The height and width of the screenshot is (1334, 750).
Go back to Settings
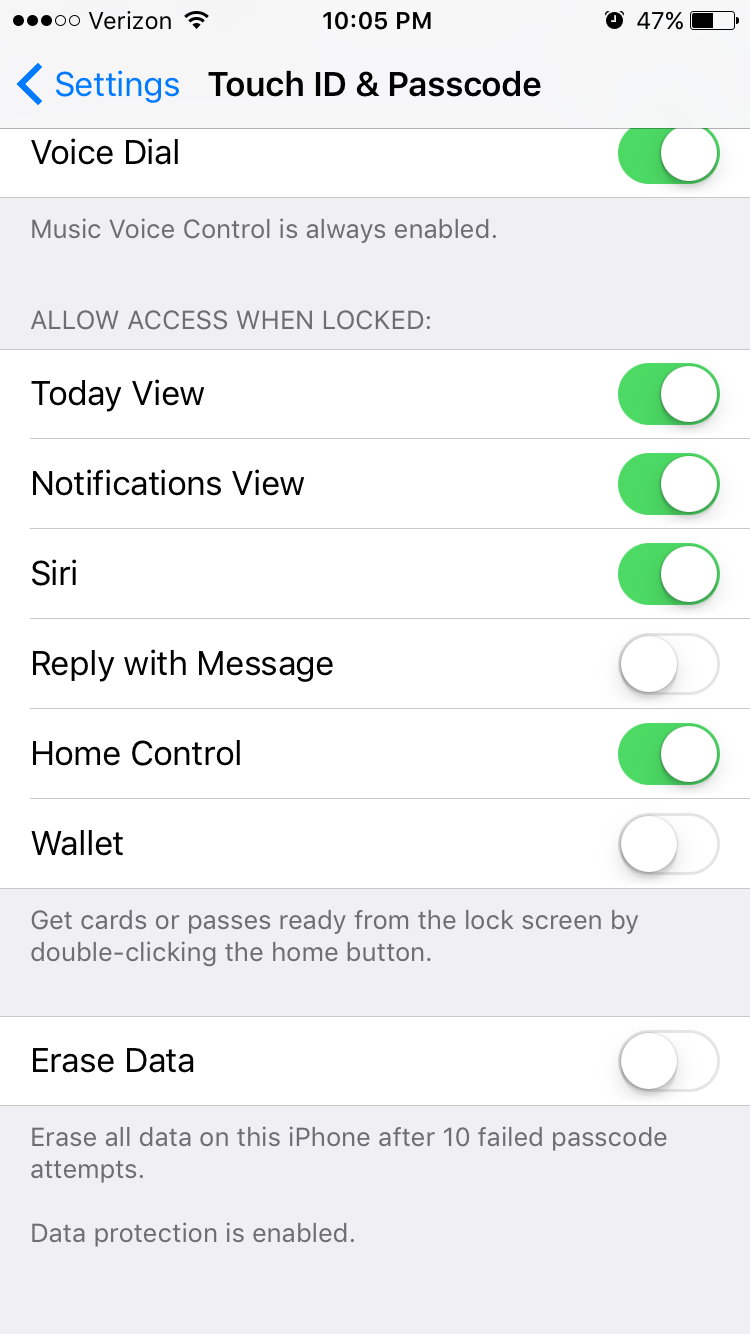[x=98, y=85]
